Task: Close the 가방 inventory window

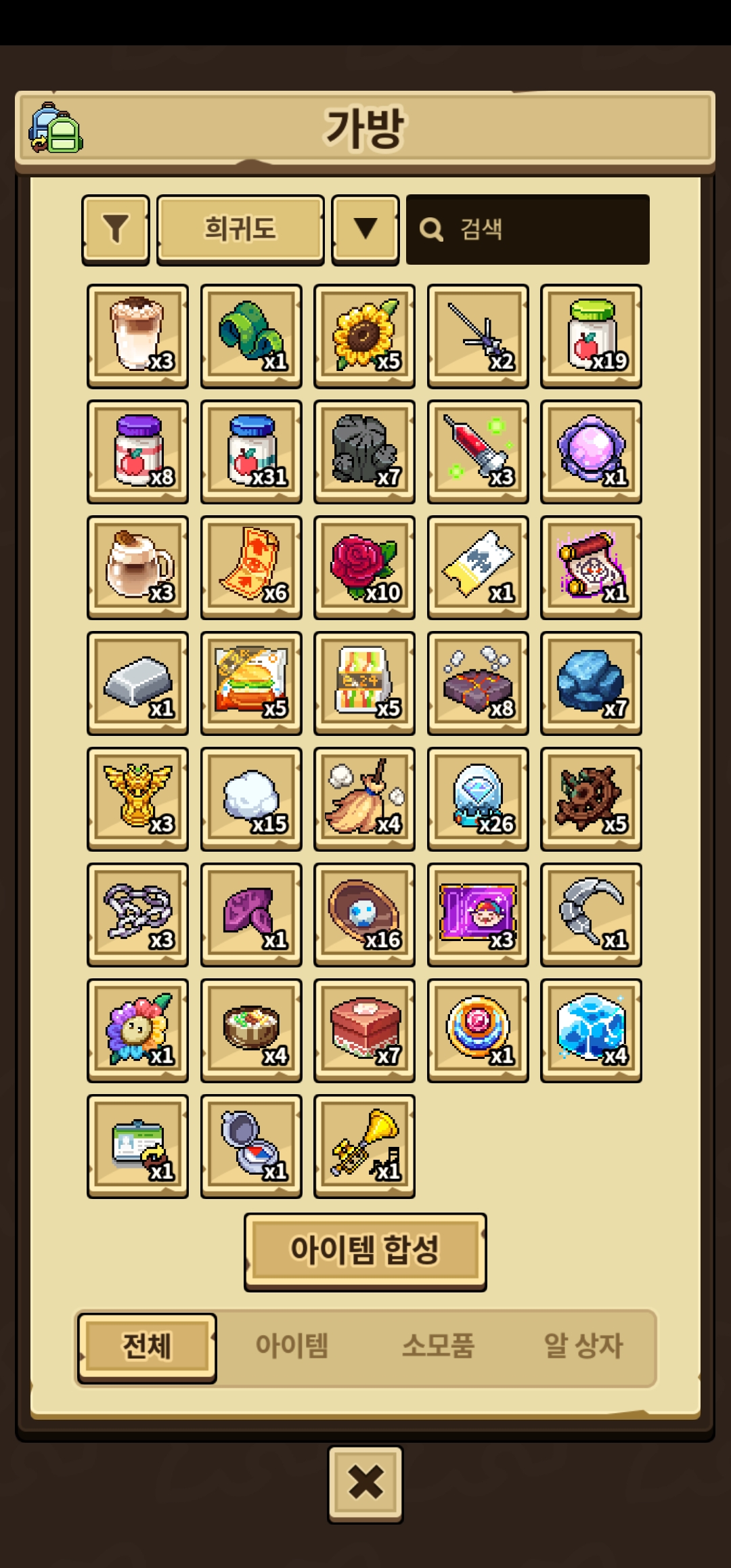Action: [365, 1484]
